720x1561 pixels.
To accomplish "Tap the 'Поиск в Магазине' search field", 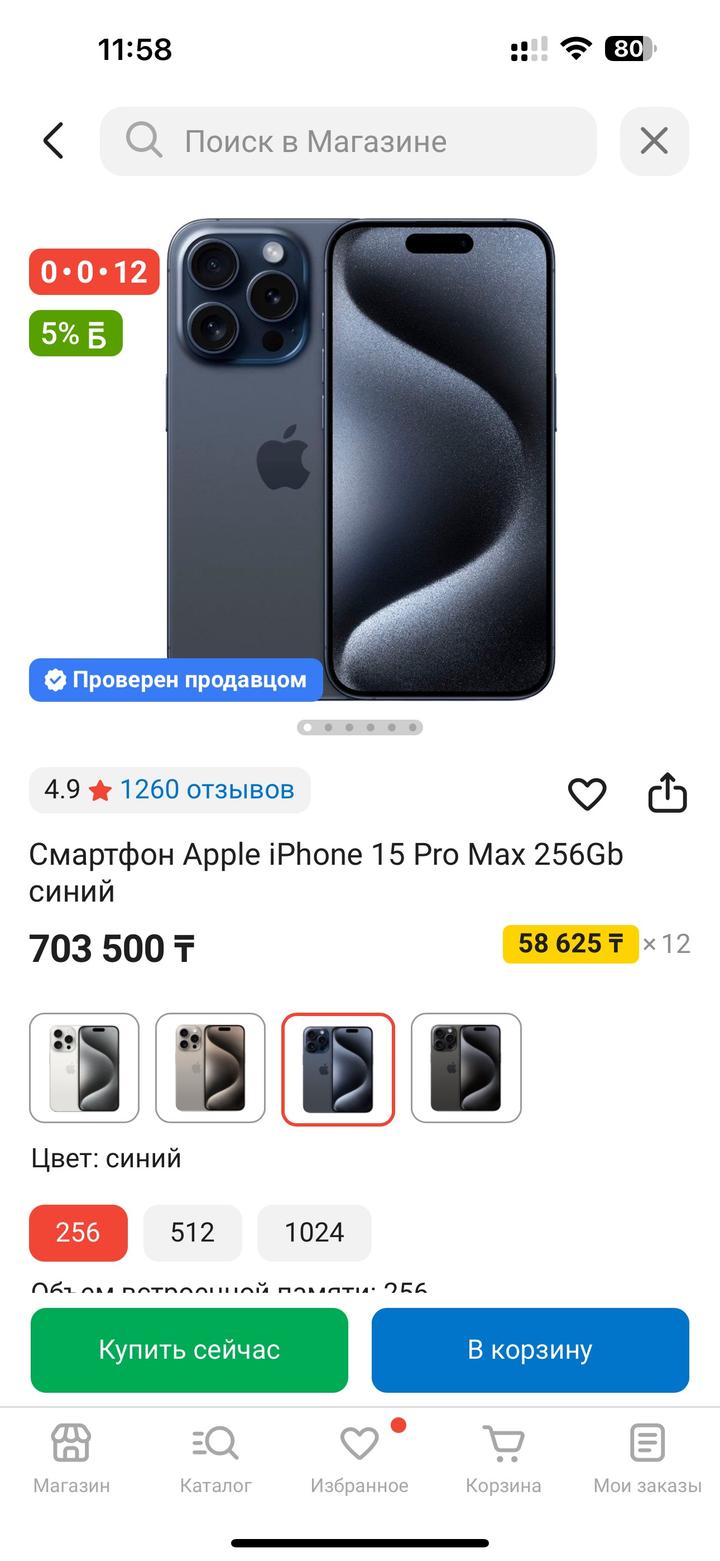I will coord(348,141).
